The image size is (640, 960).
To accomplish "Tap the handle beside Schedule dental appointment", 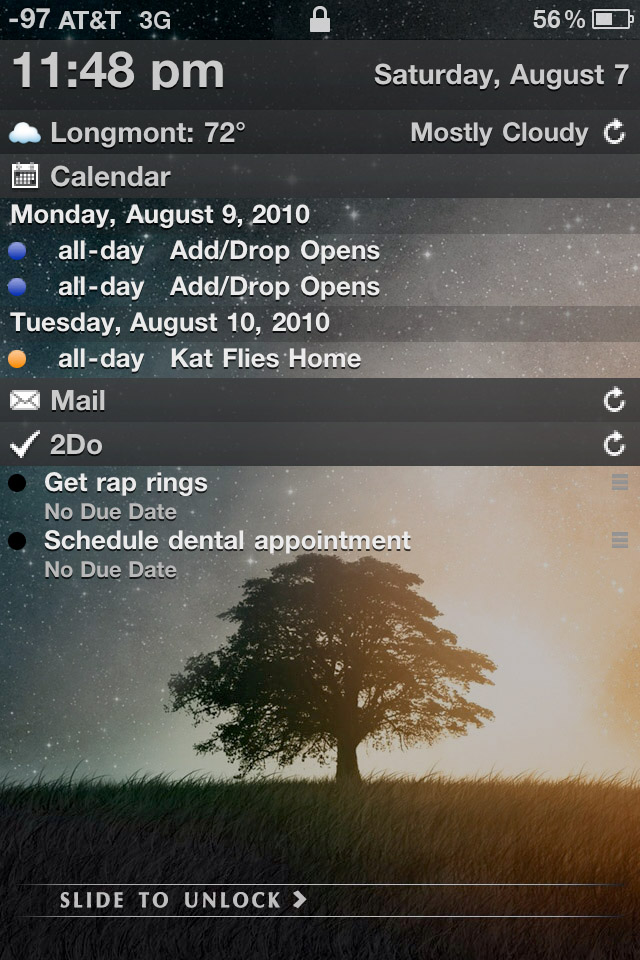I will pyautogui.click(x=619, y=541).
